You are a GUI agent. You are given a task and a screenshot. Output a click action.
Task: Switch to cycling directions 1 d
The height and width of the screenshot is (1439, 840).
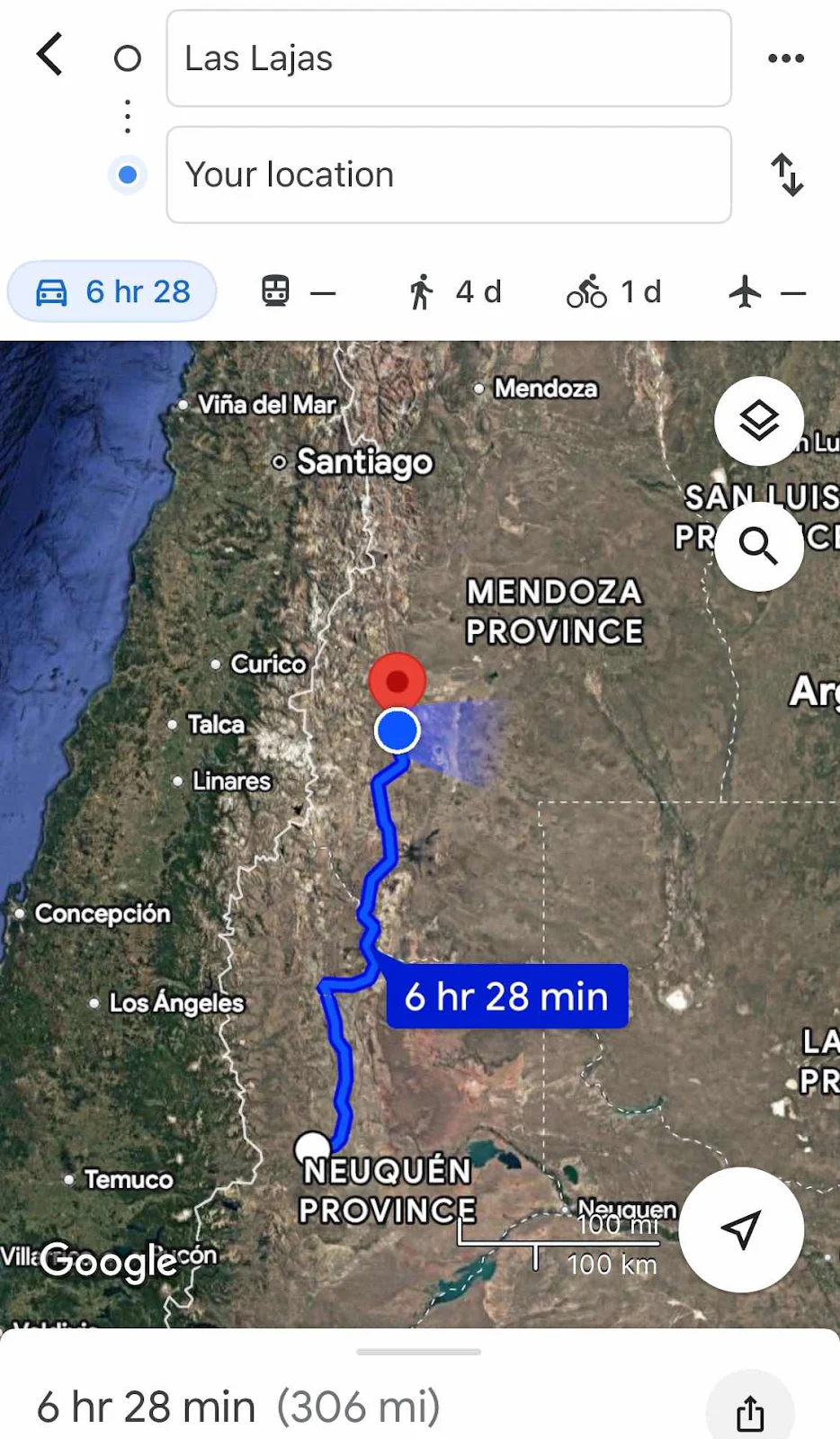pos(614,291)
